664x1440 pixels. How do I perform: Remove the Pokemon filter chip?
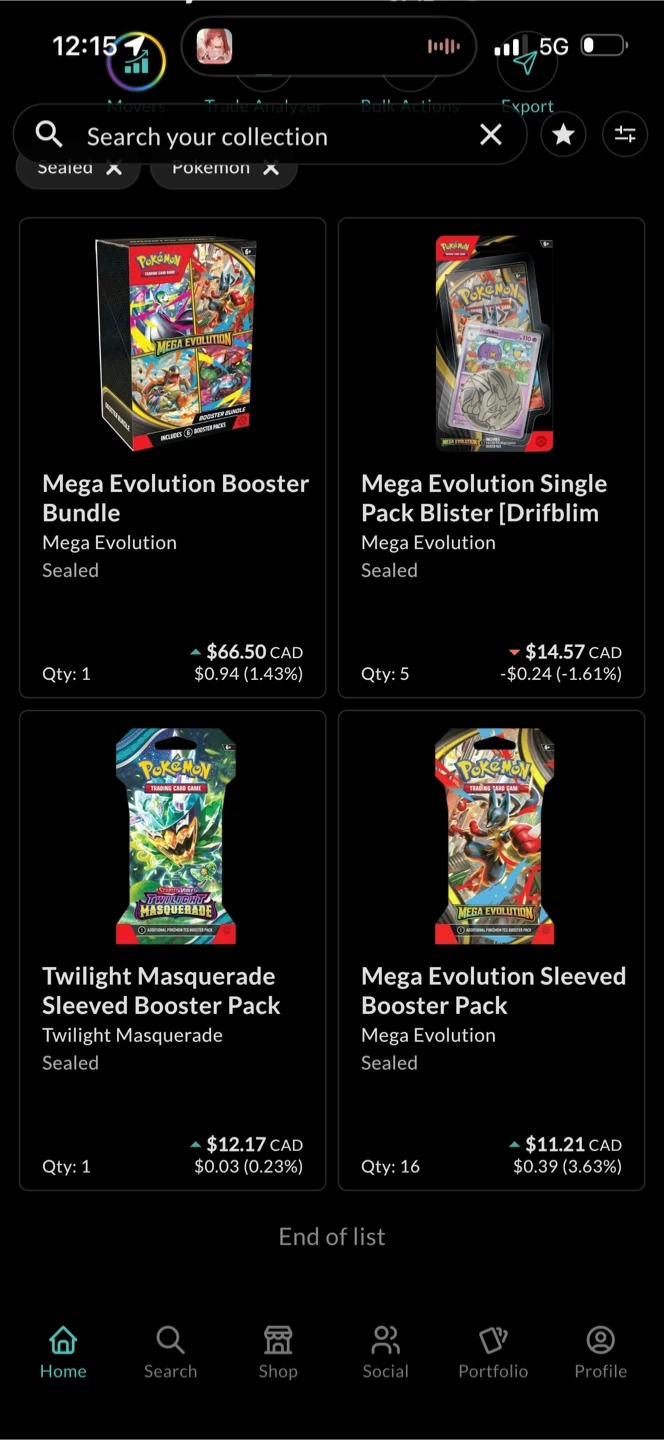pyautogui.click(x=271, y=168)
